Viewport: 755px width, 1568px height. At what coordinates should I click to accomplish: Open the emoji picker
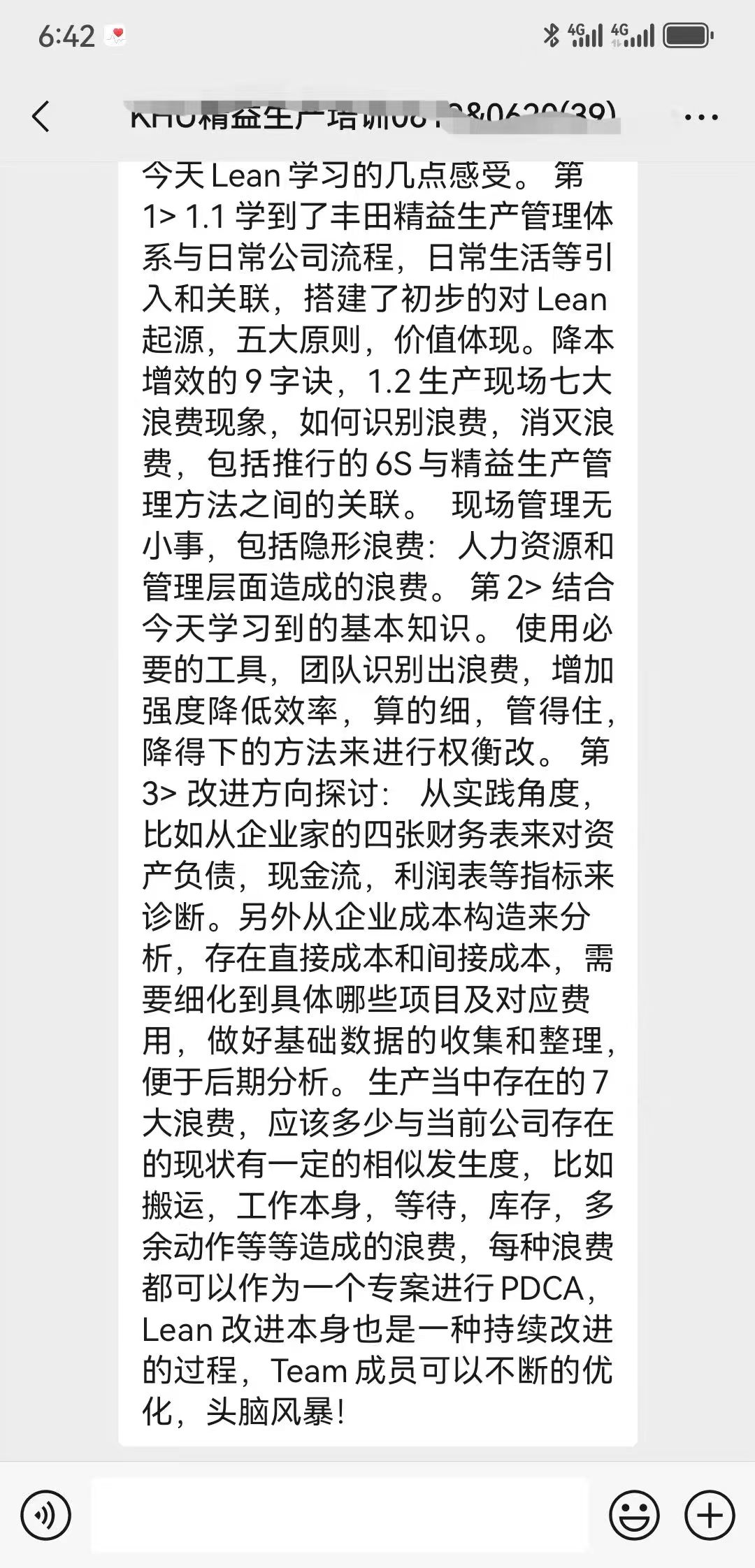click(634, 1516)
